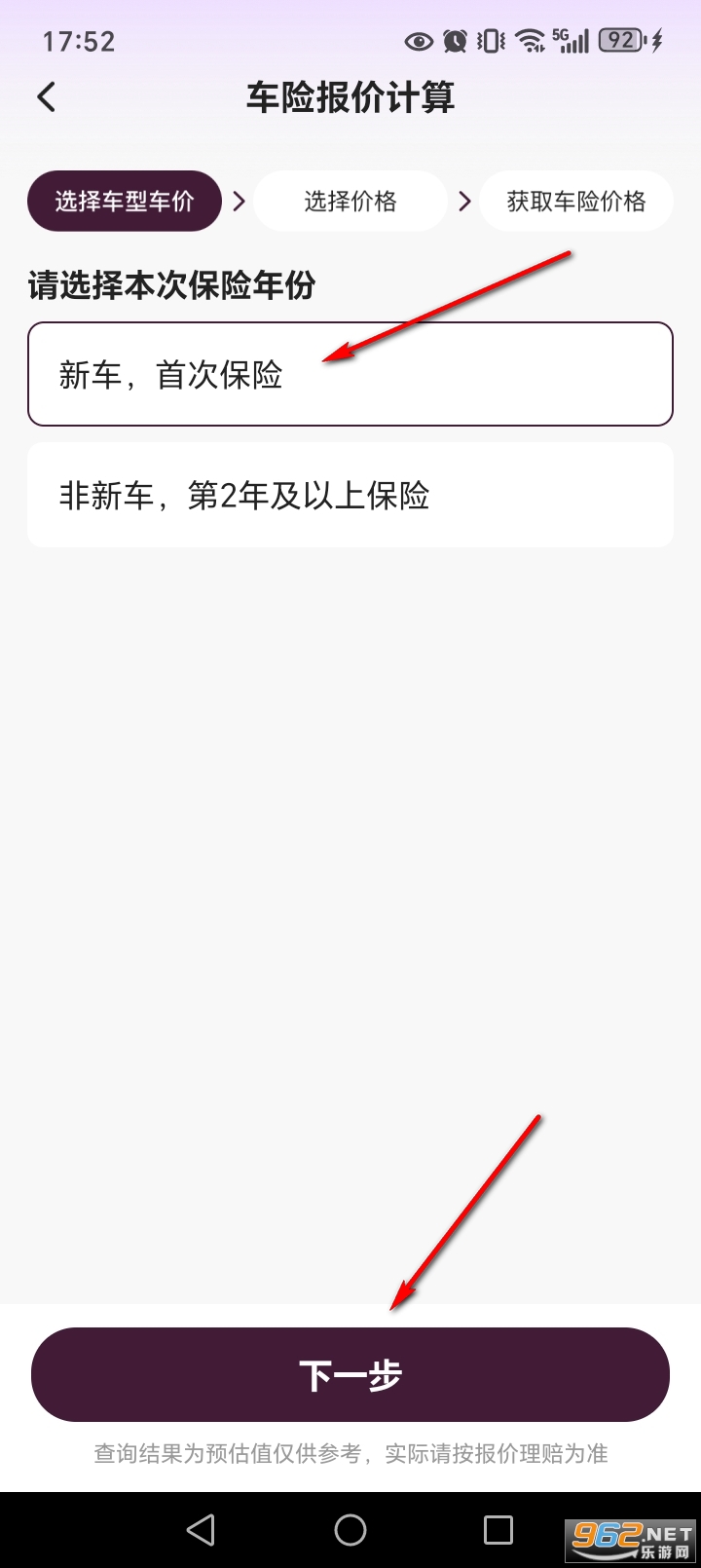Open the 获取车险价格 step
Image resolution: width=701 pixels, height=1568 pixels.
[575, 201]
